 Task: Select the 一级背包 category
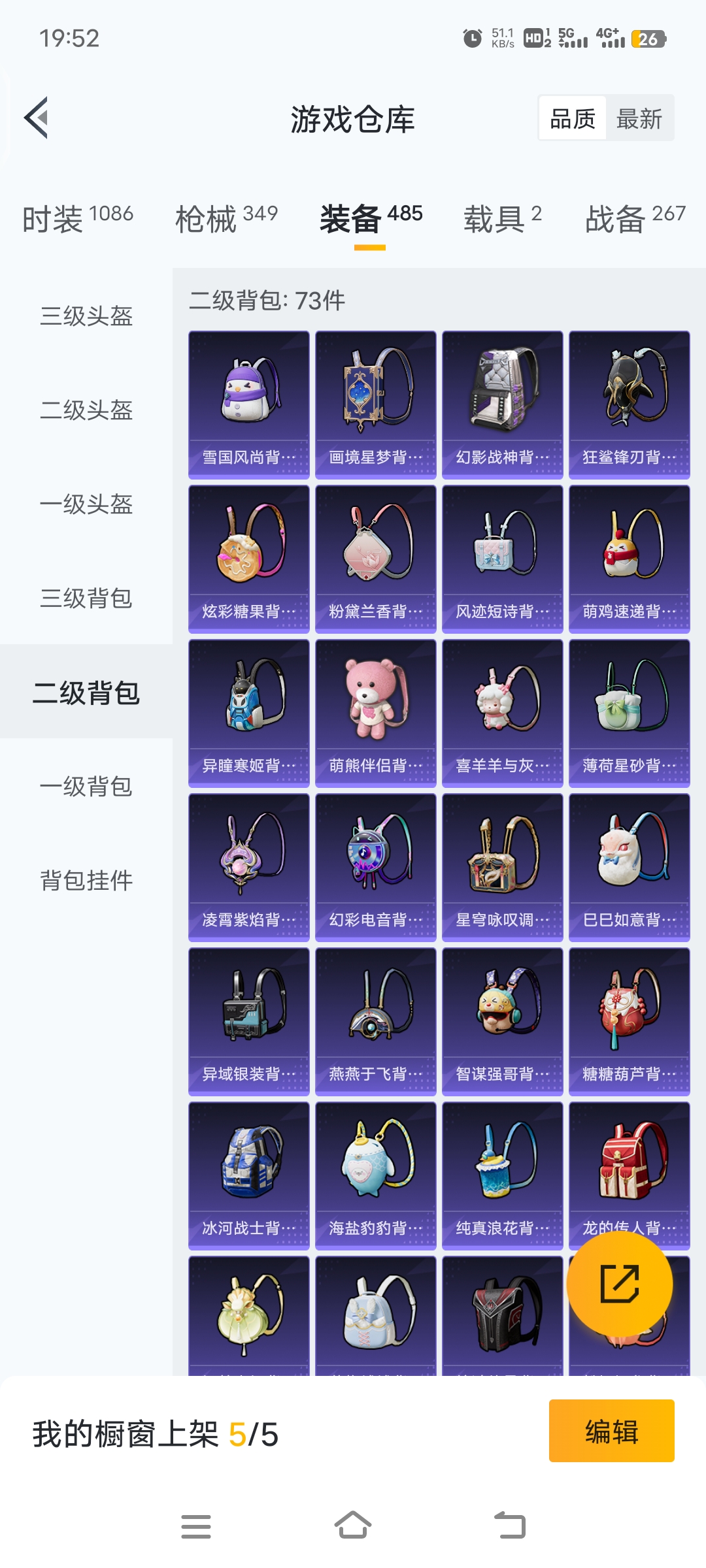pos(86,787)
